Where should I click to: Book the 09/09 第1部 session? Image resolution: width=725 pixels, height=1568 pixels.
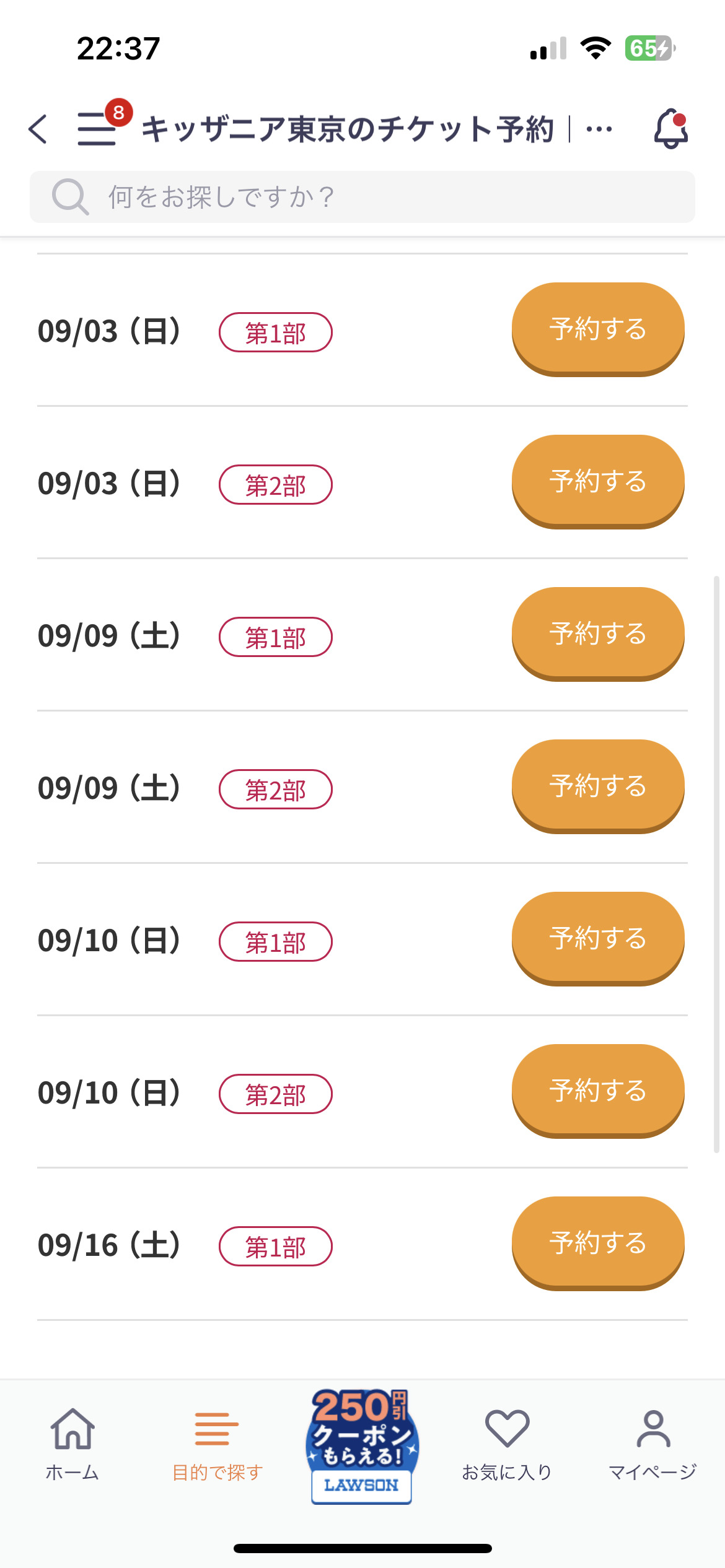coord(598,634)
